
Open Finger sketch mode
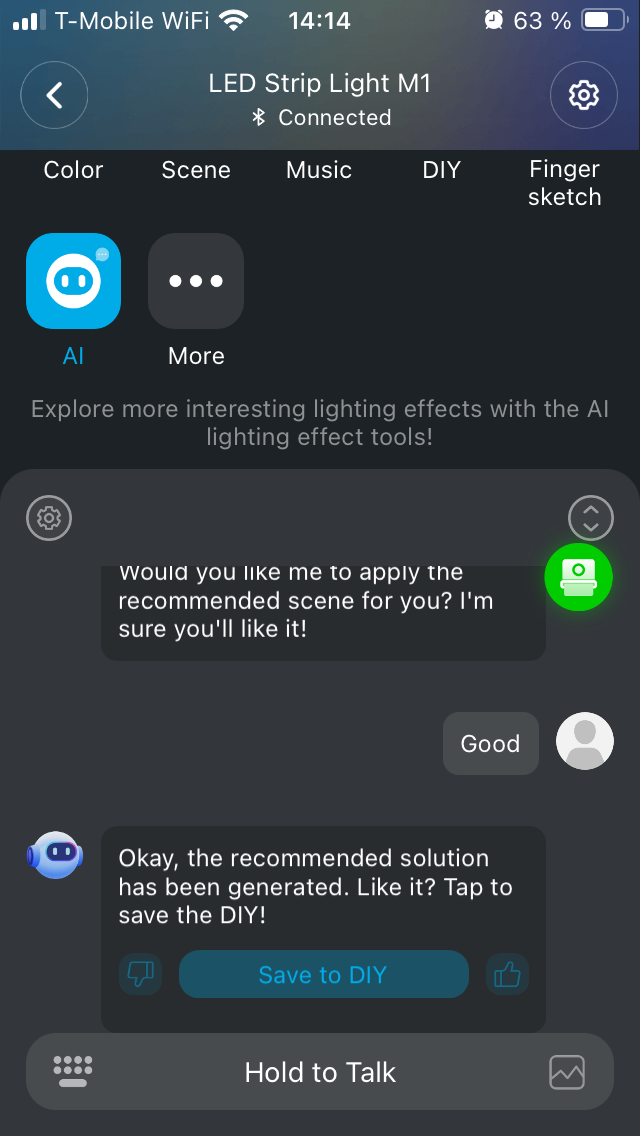point(564,183)
